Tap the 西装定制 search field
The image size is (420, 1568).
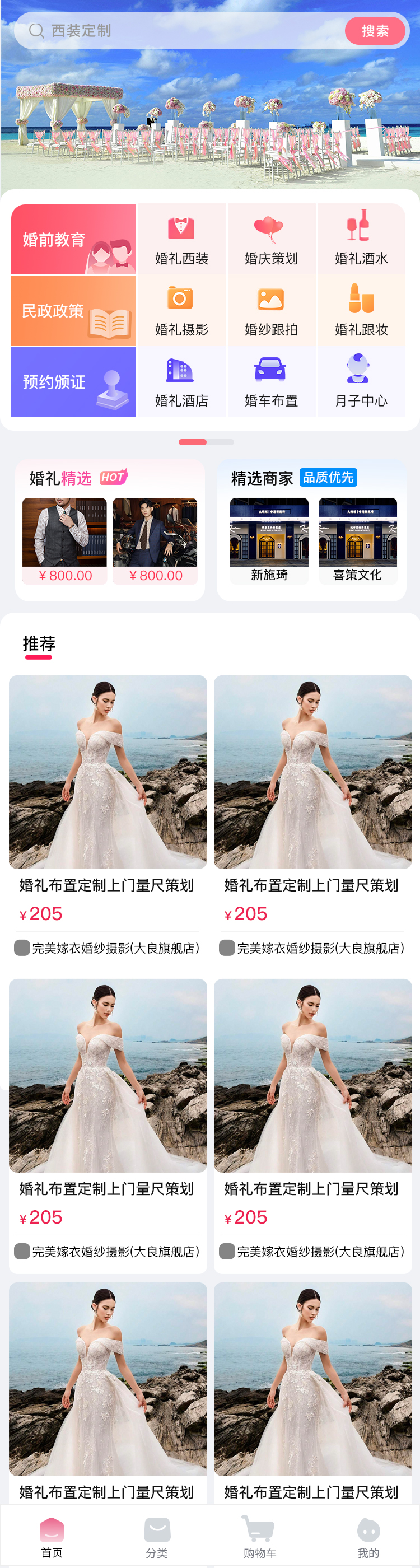pyautogui.click(x=183, y=31)
